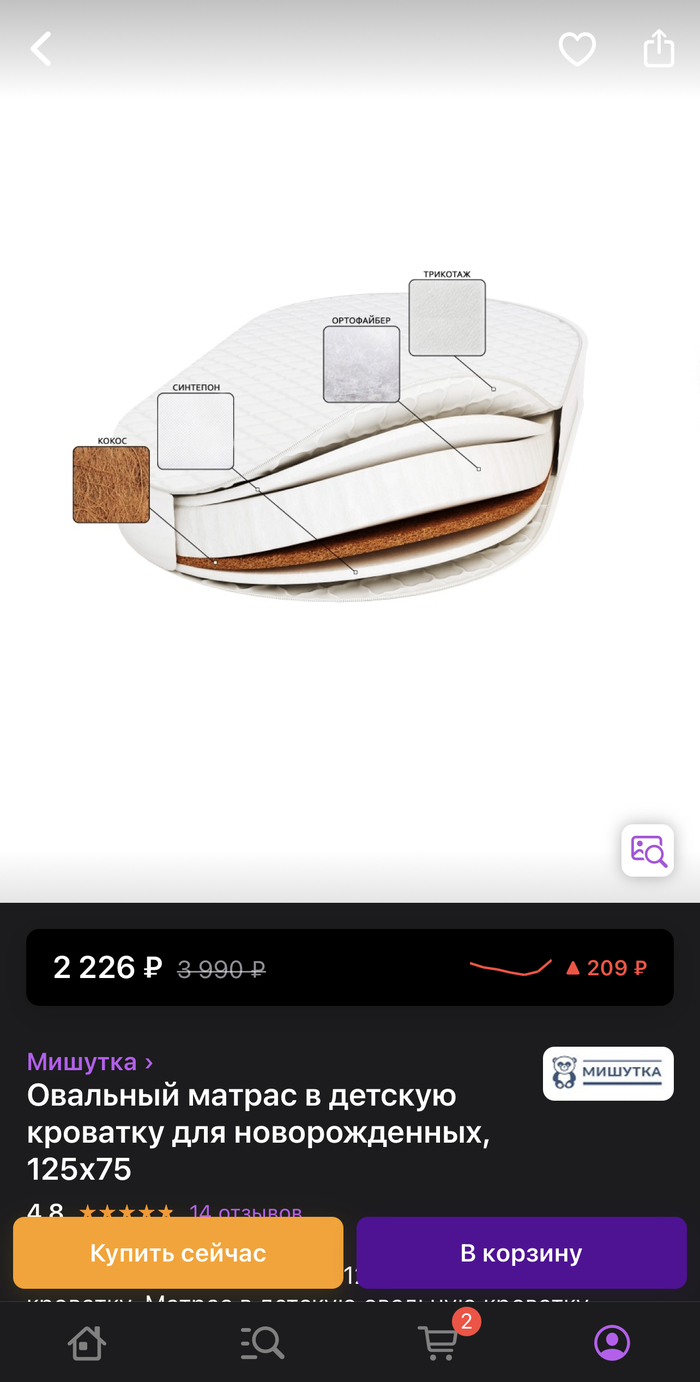Viewport: 700px width, 1382px height.
Task: Tap Купить сейчас to buy now
Action: pos(178,1253)
